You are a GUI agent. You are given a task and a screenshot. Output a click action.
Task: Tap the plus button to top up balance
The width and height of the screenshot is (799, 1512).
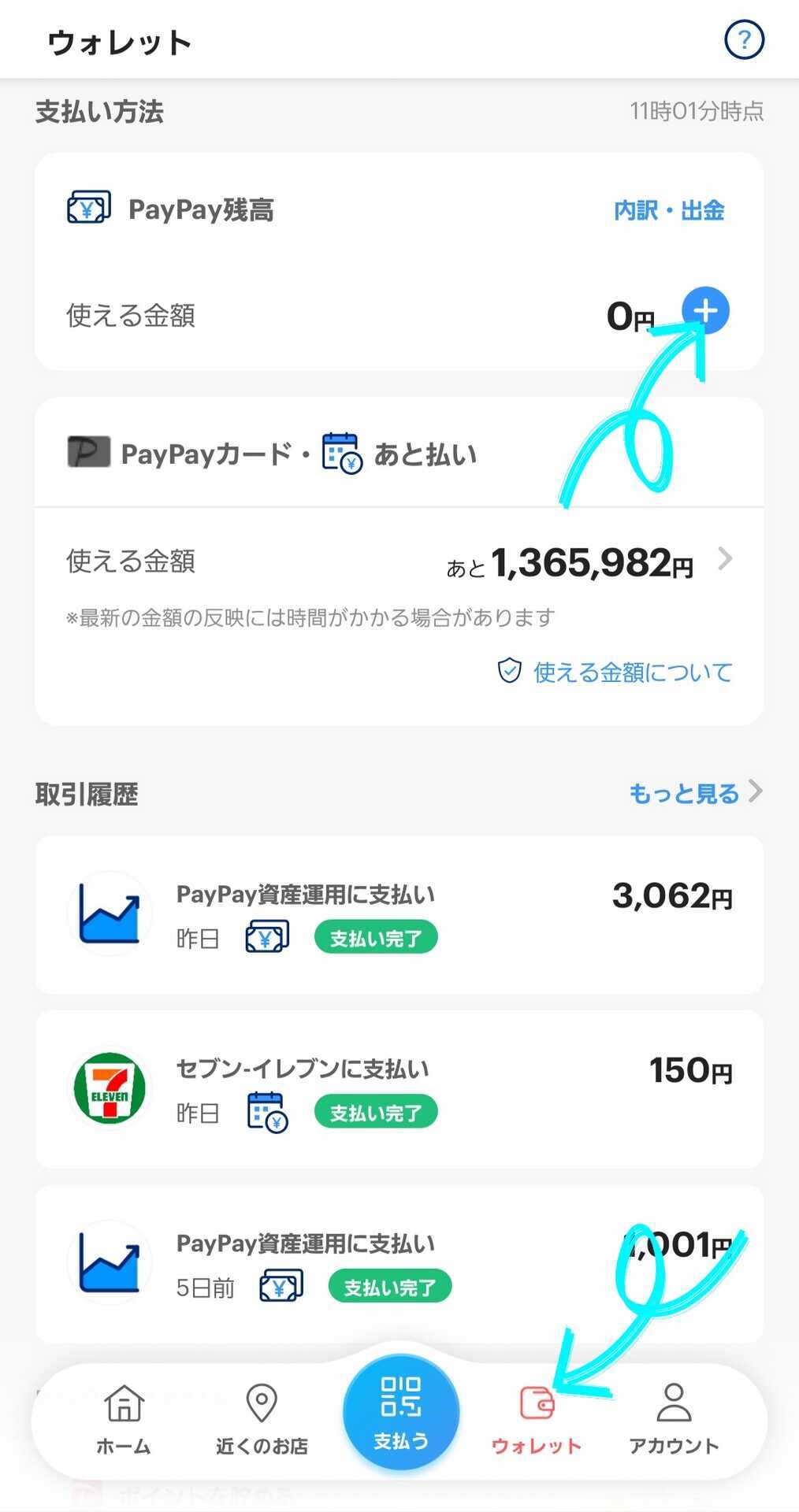point(705,310)
